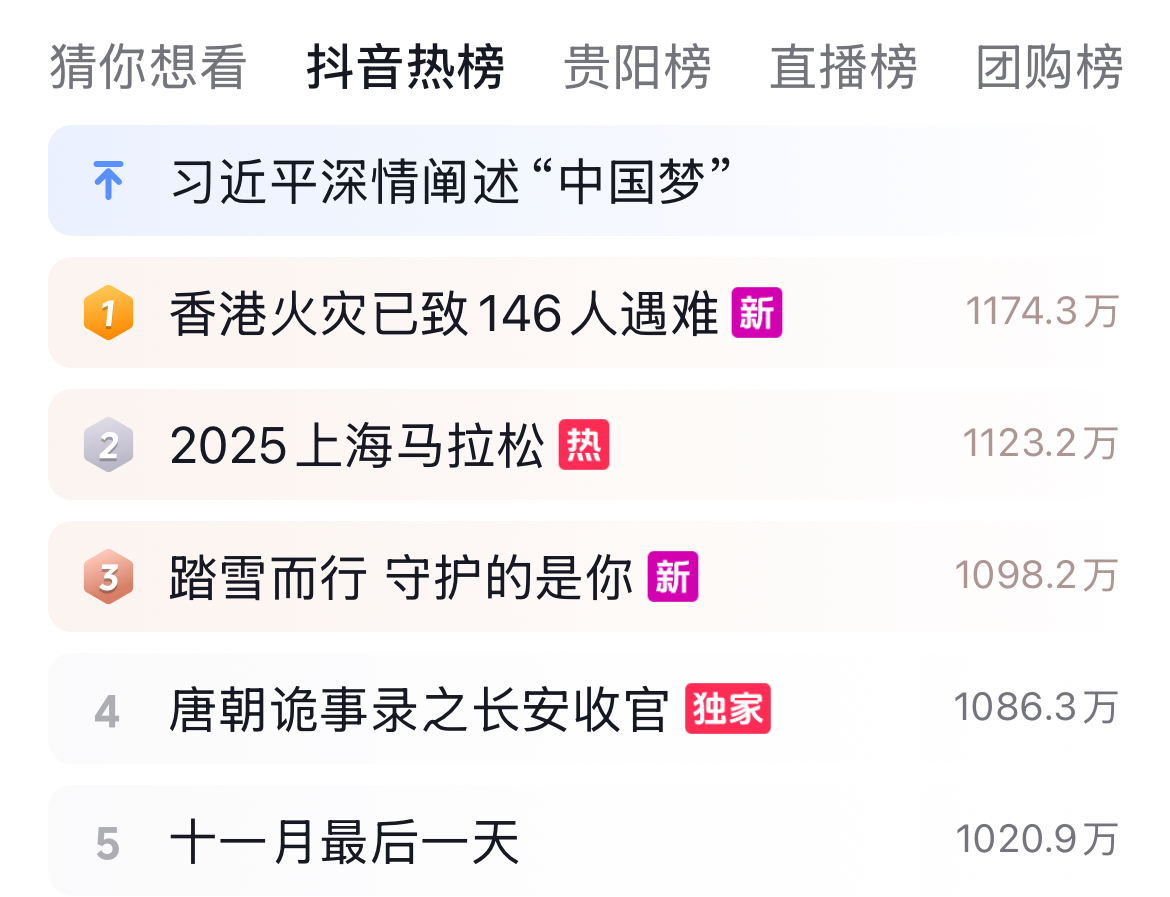Go to the 团购榜 tab
Viewport: 1170px width, 897px height.
(1049, 68)
